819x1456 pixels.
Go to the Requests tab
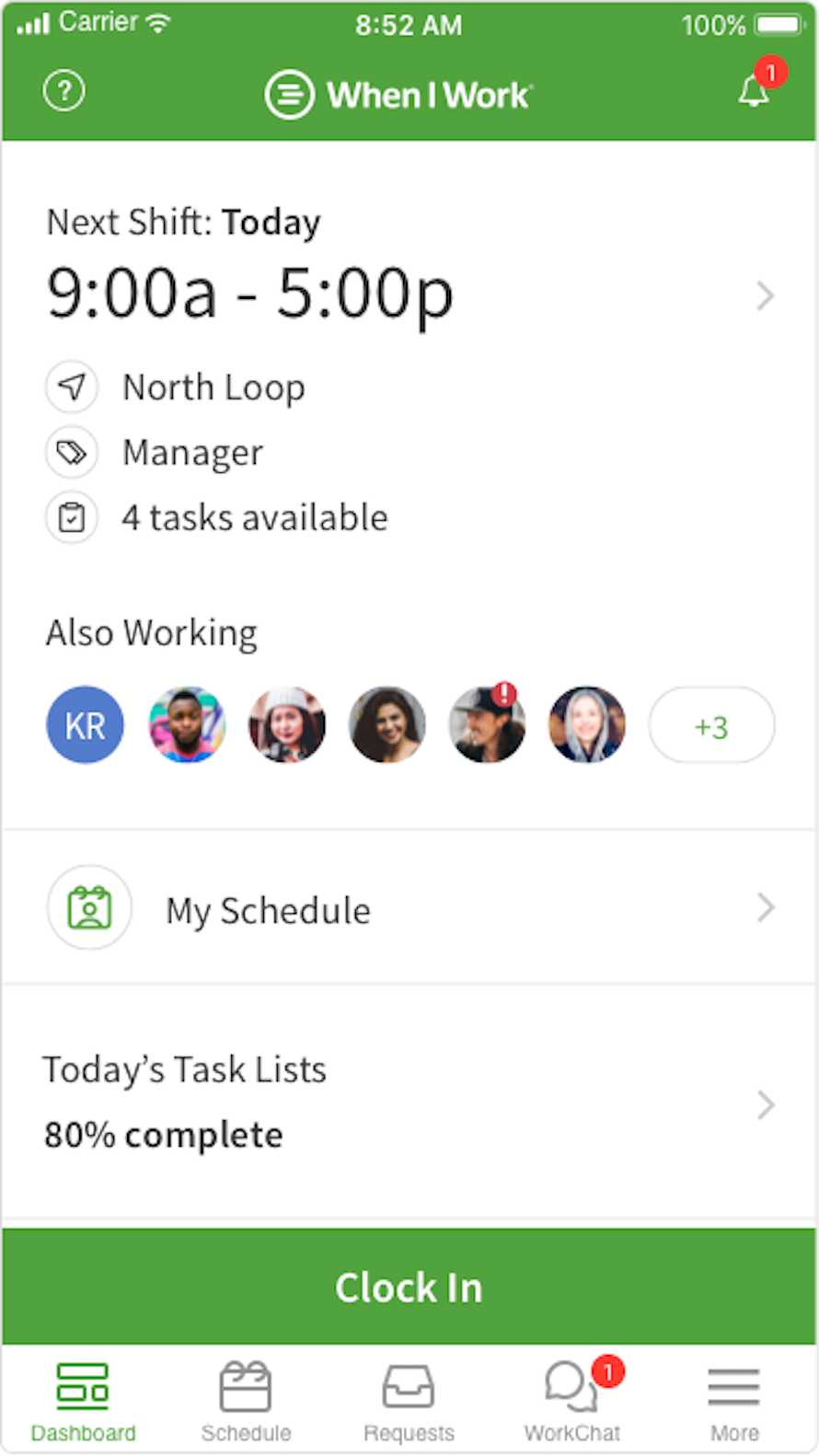point(409,1402)
